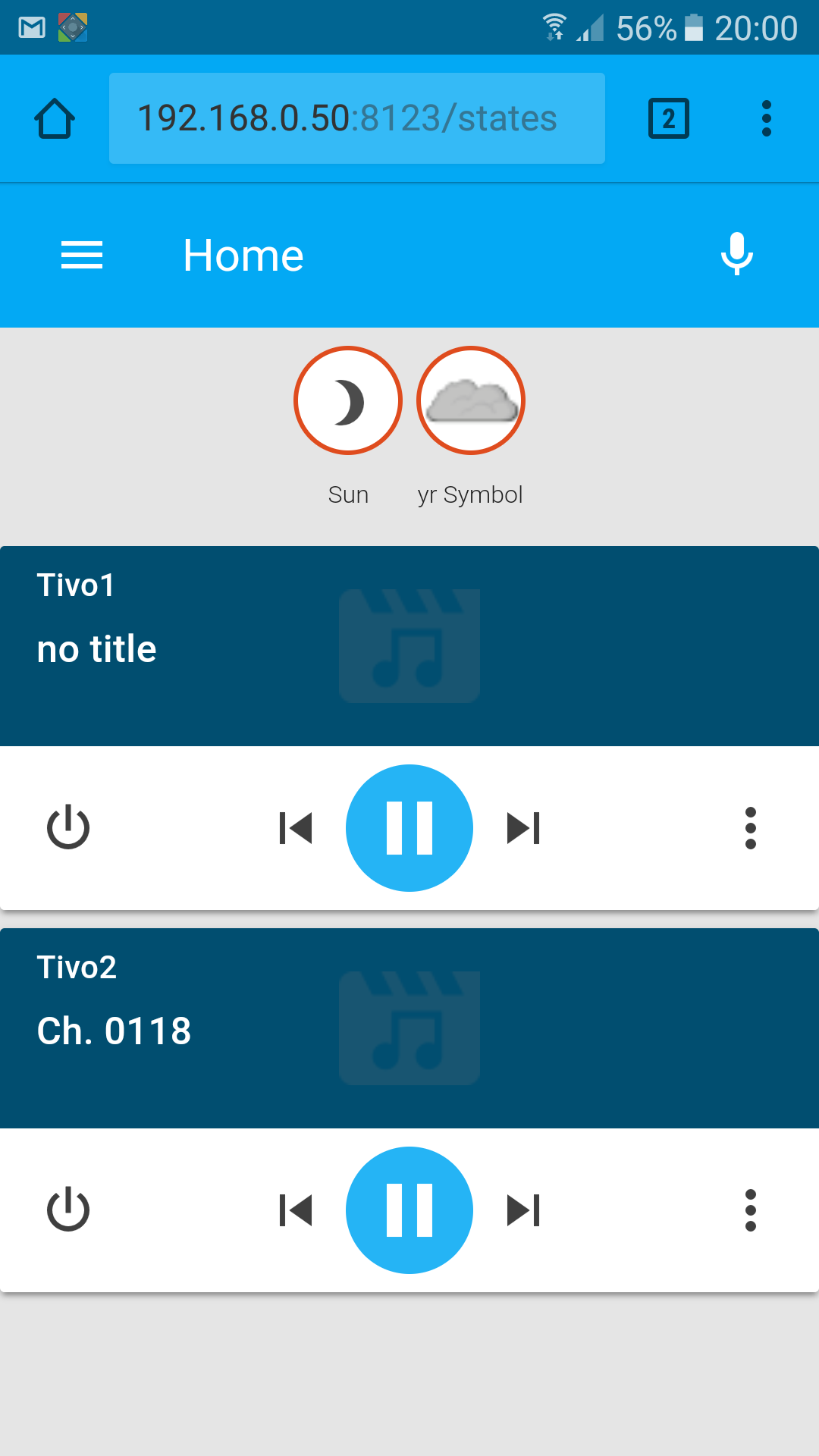The height and width of the screenshot is (1456, 819).
Task: Open the Home Assistant sidebar menu
Action: (81, 254)
